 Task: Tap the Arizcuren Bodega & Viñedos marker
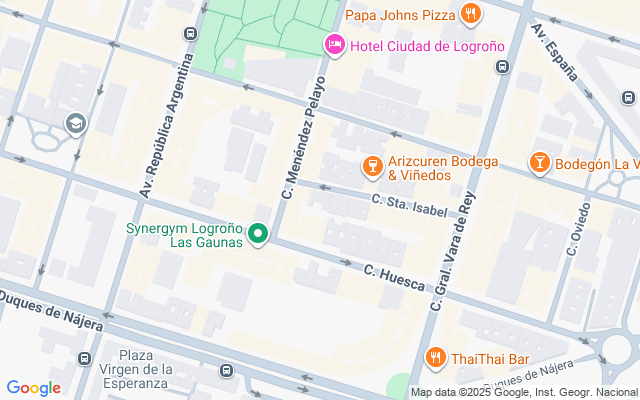[x=372, y=164]
